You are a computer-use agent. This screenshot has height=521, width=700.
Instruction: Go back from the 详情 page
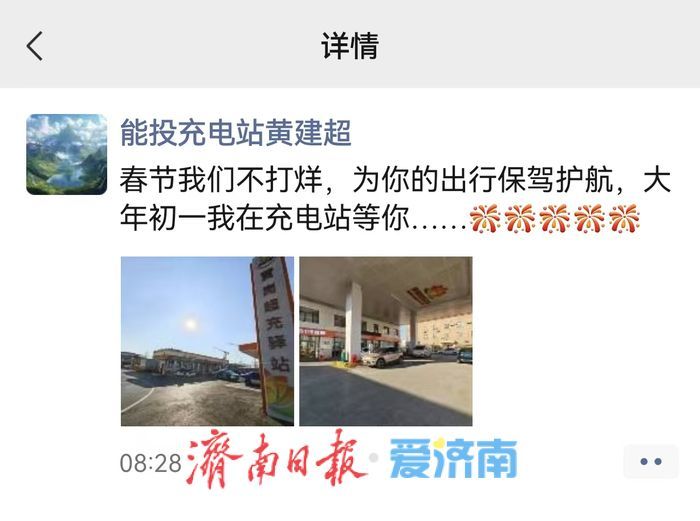click(x=36, y=46)
